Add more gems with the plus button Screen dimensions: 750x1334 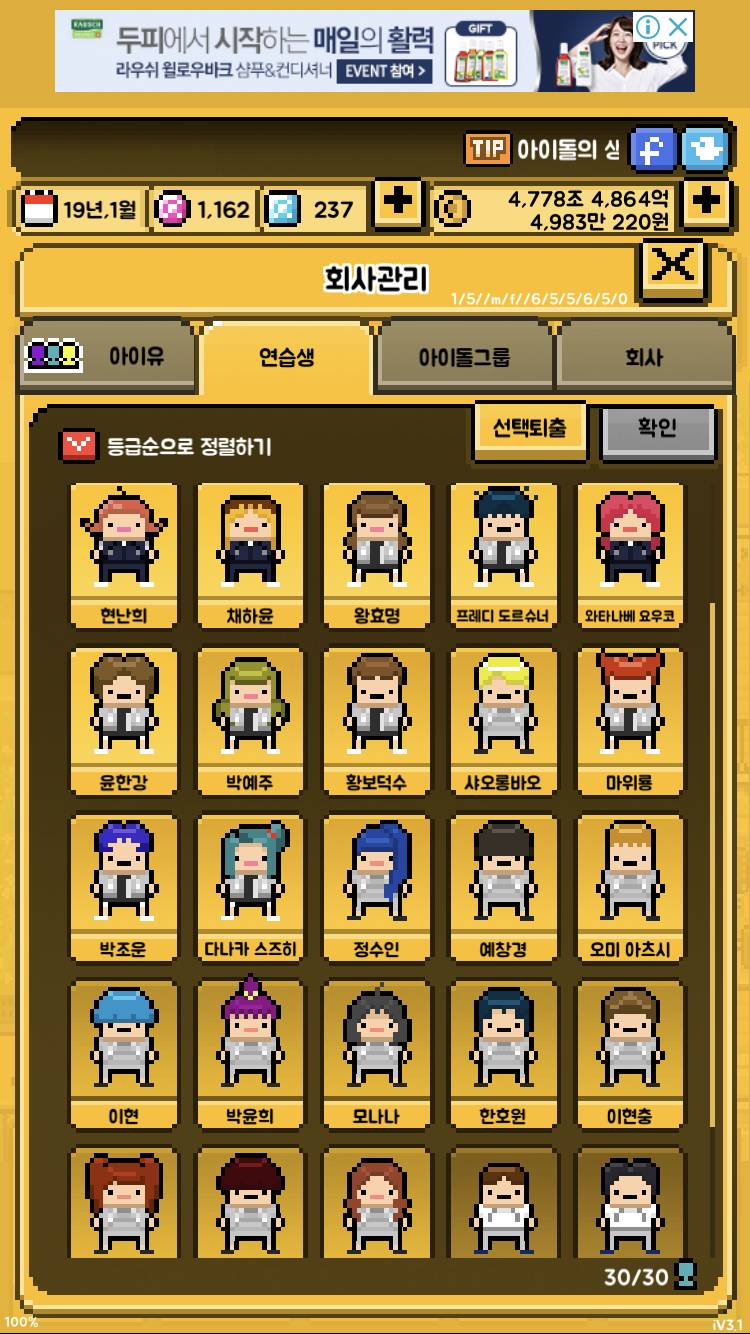398,204
